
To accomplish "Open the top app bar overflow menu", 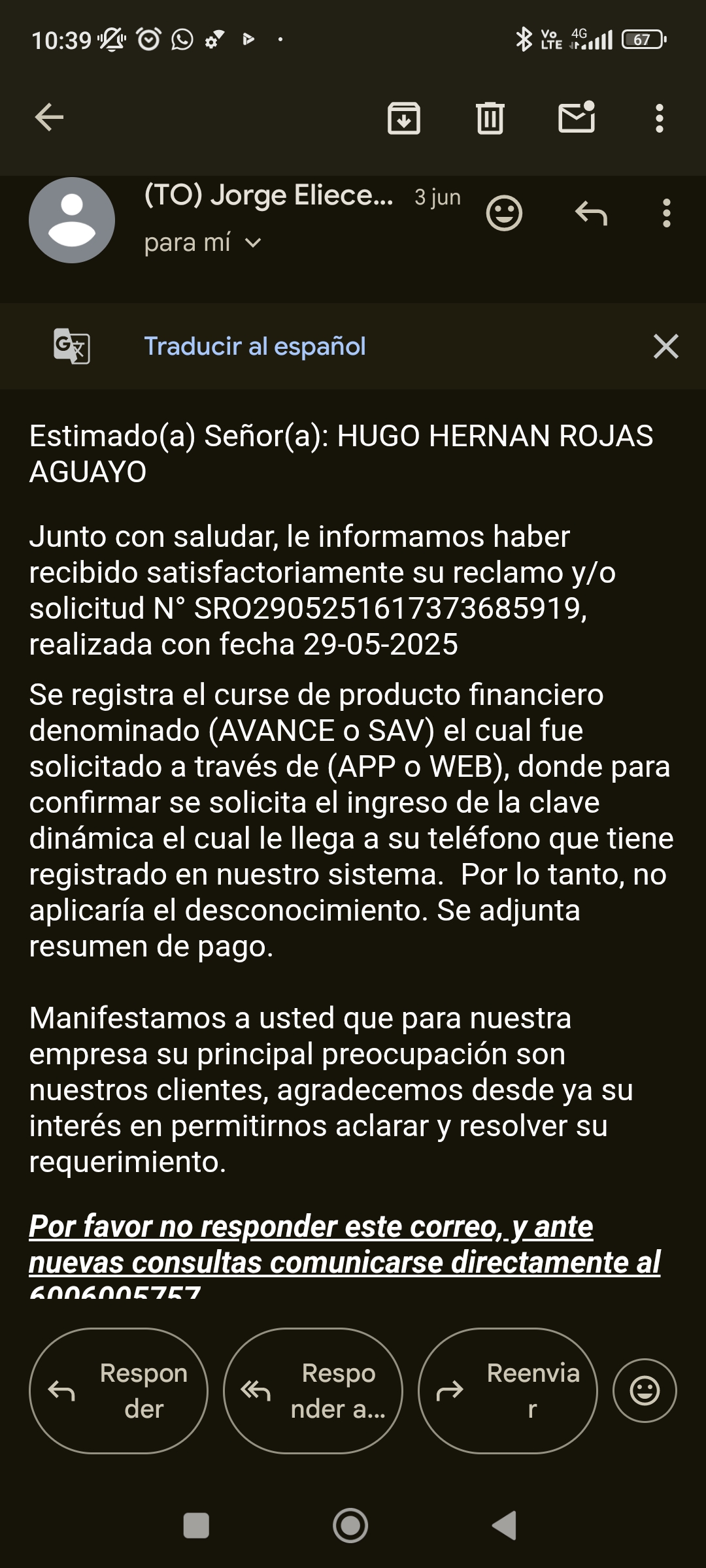I will click(x=660, y=118).
